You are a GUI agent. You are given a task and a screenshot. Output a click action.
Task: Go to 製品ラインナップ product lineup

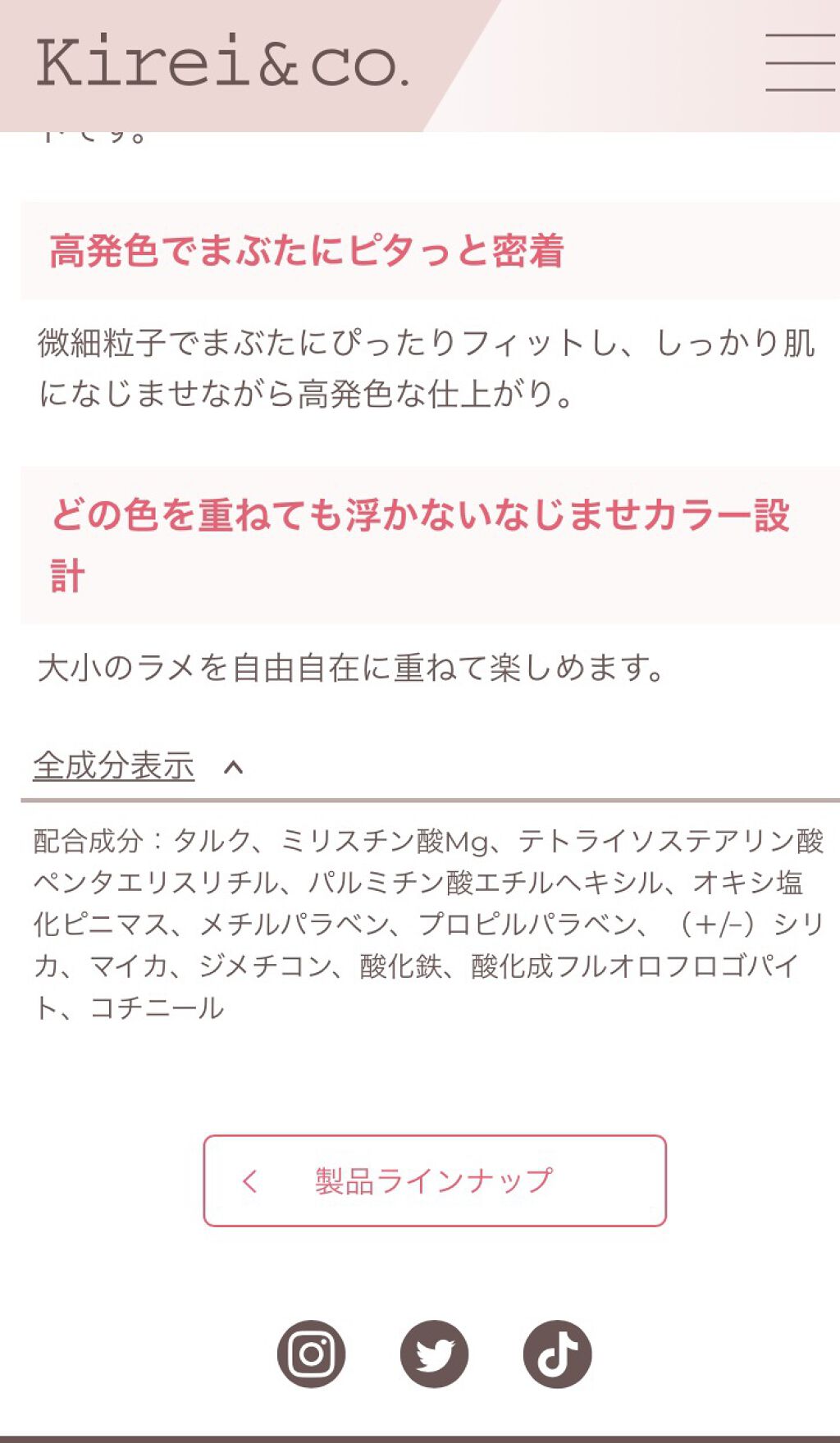434,1180
